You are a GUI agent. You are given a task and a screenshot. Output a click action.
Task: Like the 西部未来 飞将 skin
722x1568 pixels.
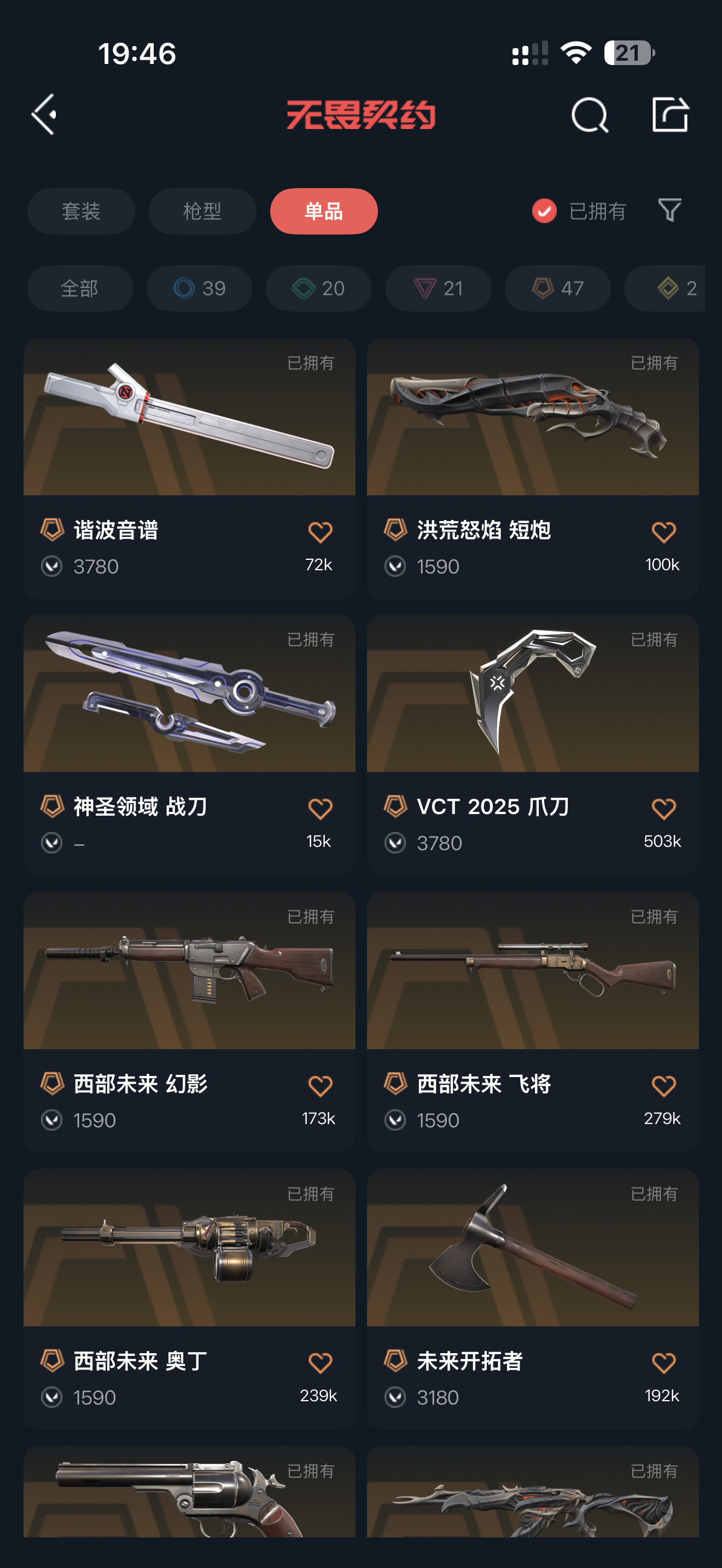click(x=663, y=1085)
